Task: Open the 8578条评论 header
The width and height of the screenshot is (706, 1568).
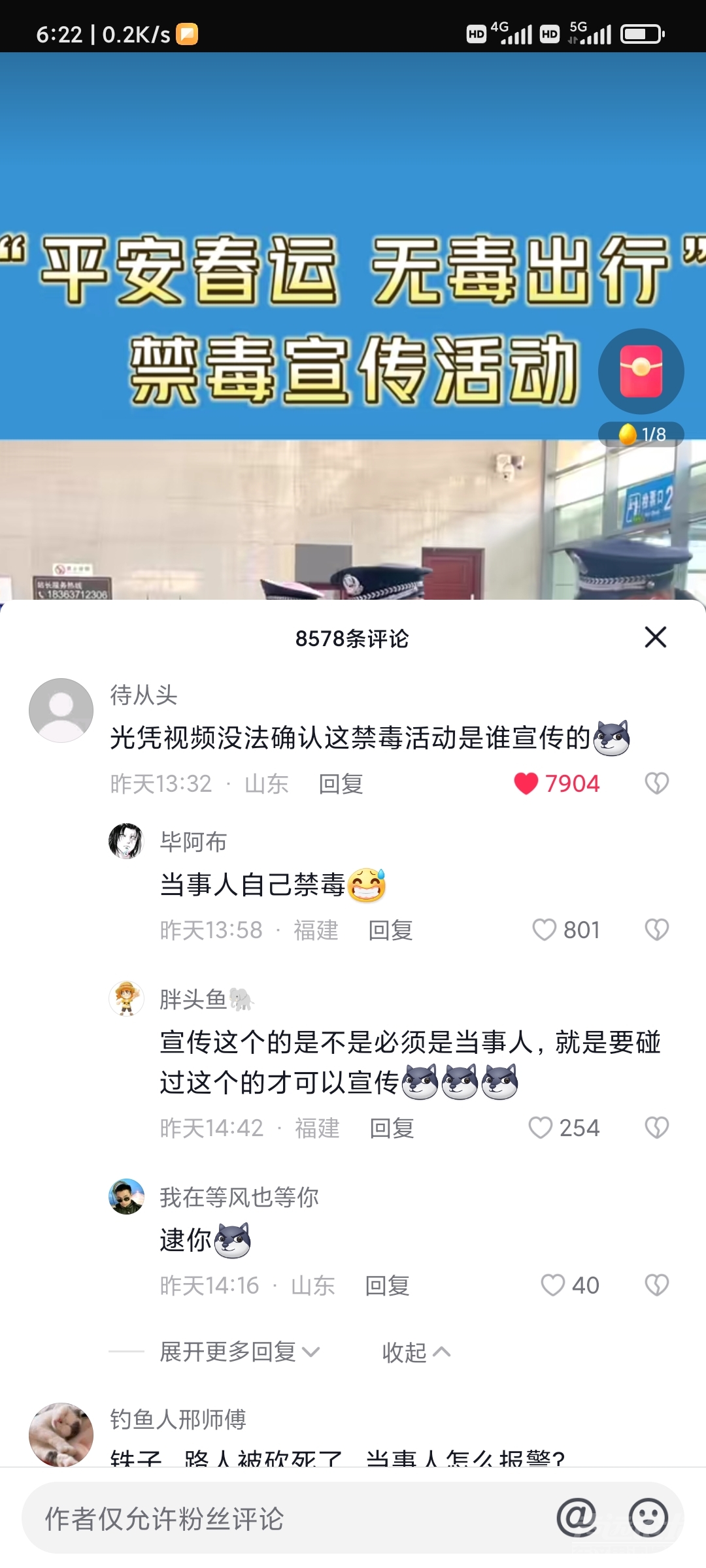Action: [353, 639]
